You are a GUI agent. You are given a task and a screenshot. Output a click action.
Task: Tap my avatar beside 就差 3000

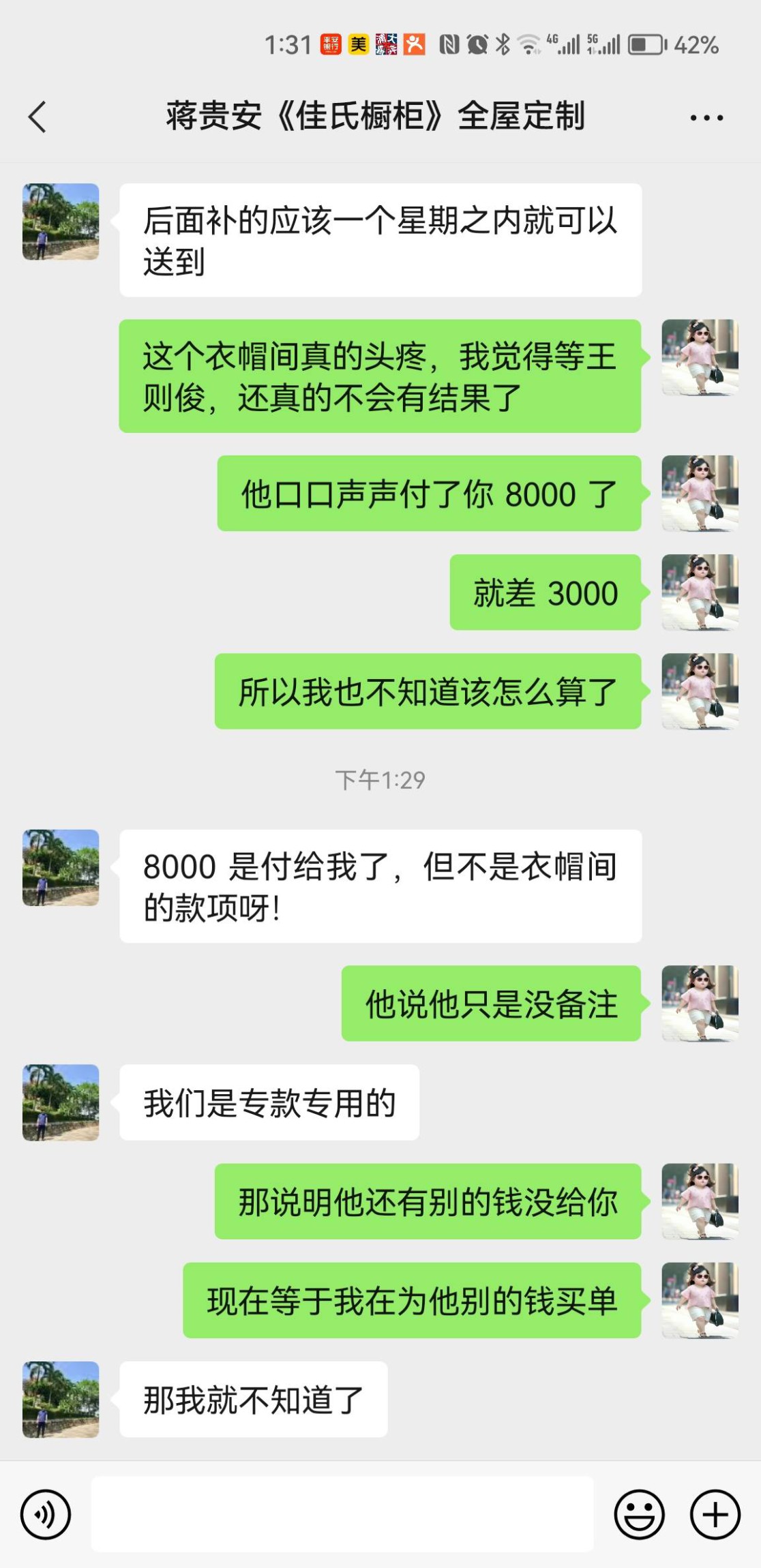click(700, 592)
